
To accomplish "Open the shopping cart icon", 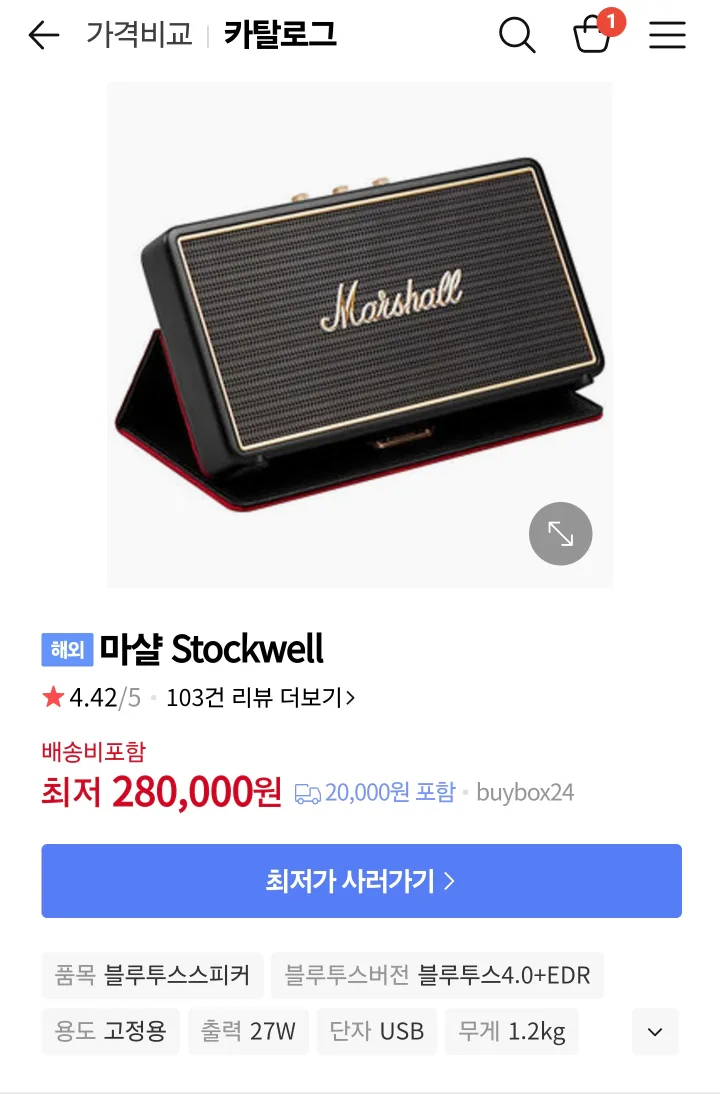I will point(593,38).
